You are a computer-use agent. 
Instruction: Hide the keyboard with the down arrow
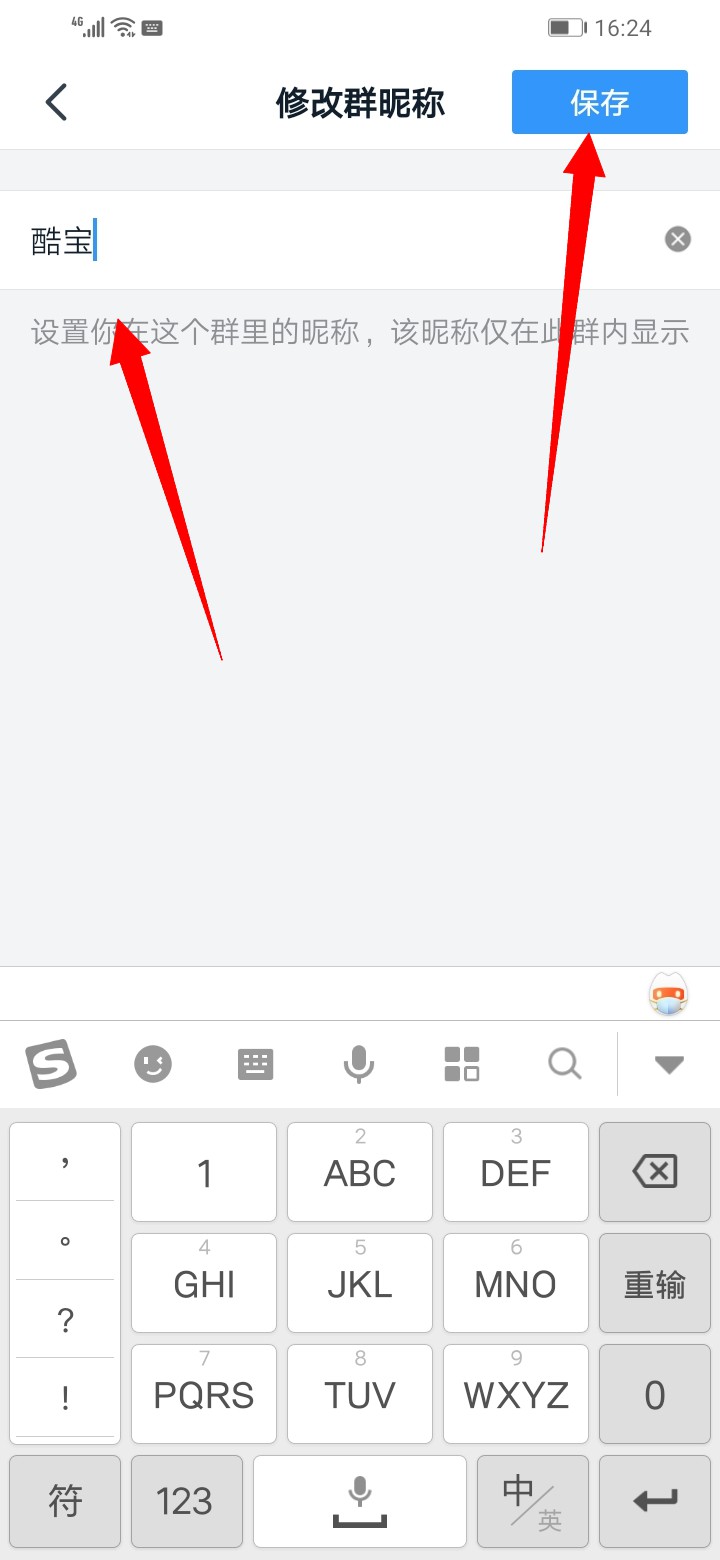[668, 1065]
